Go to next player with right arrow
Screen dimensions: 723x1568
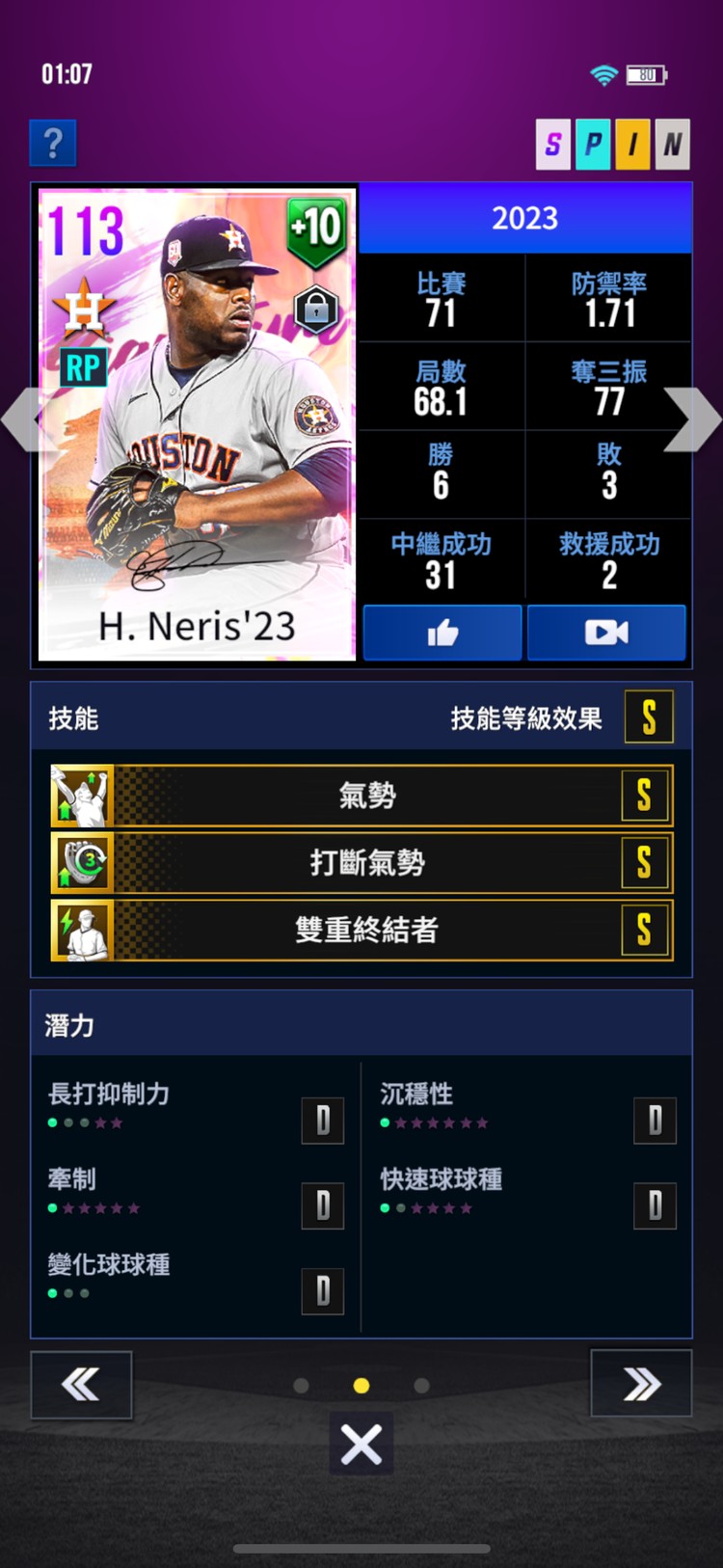point(692,419)
